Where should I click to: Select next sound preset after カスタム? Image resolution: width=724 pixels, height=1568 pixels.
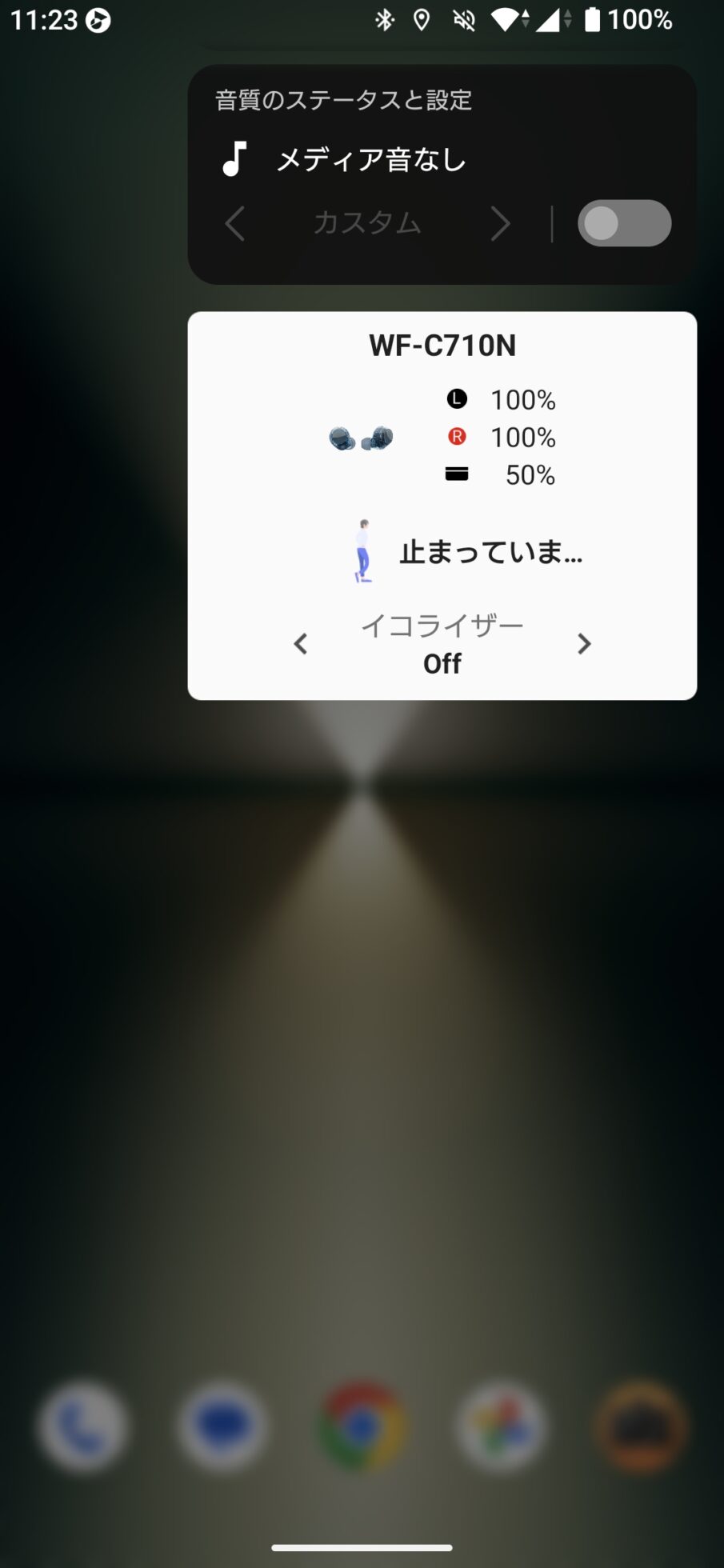(500, 223)
